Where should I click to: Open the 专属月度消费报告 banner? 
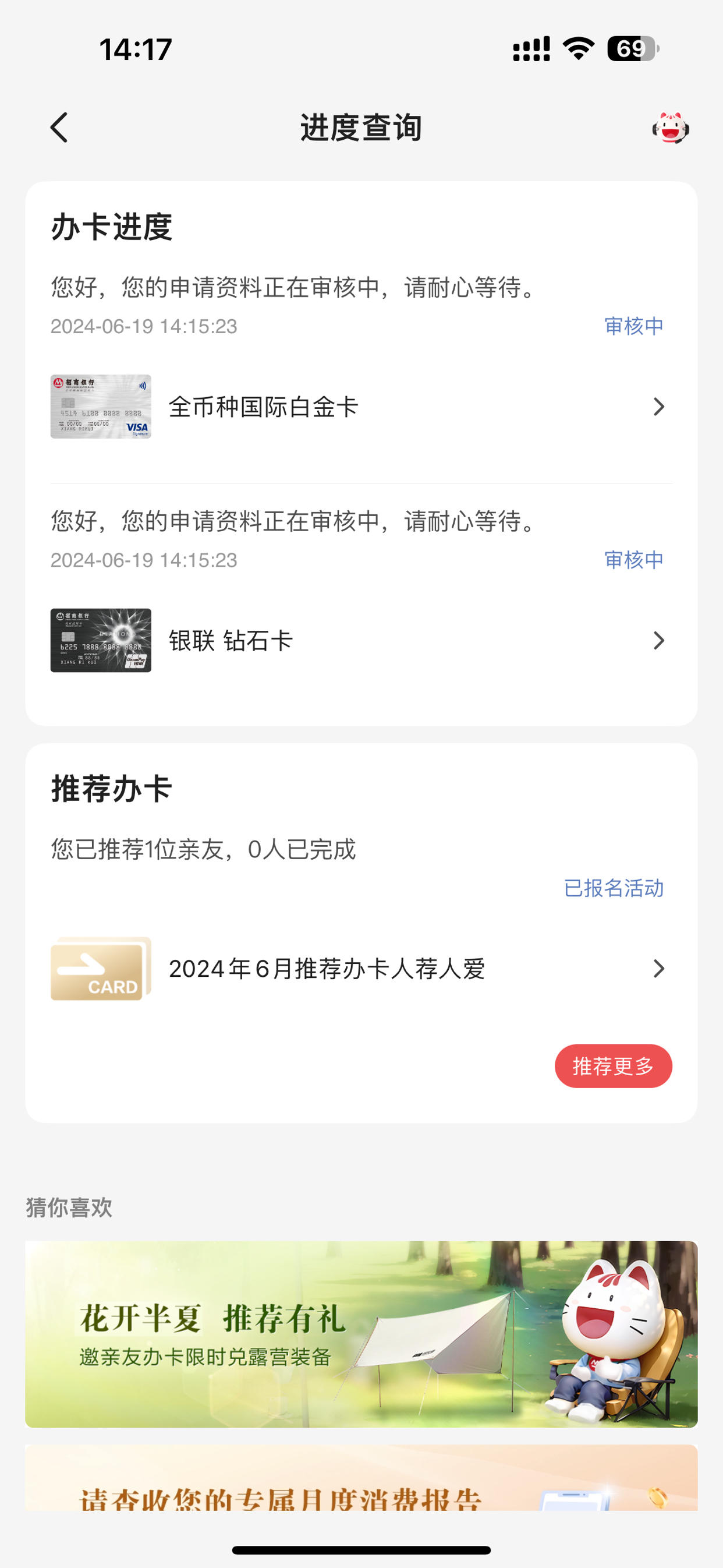click(361, 1477)
